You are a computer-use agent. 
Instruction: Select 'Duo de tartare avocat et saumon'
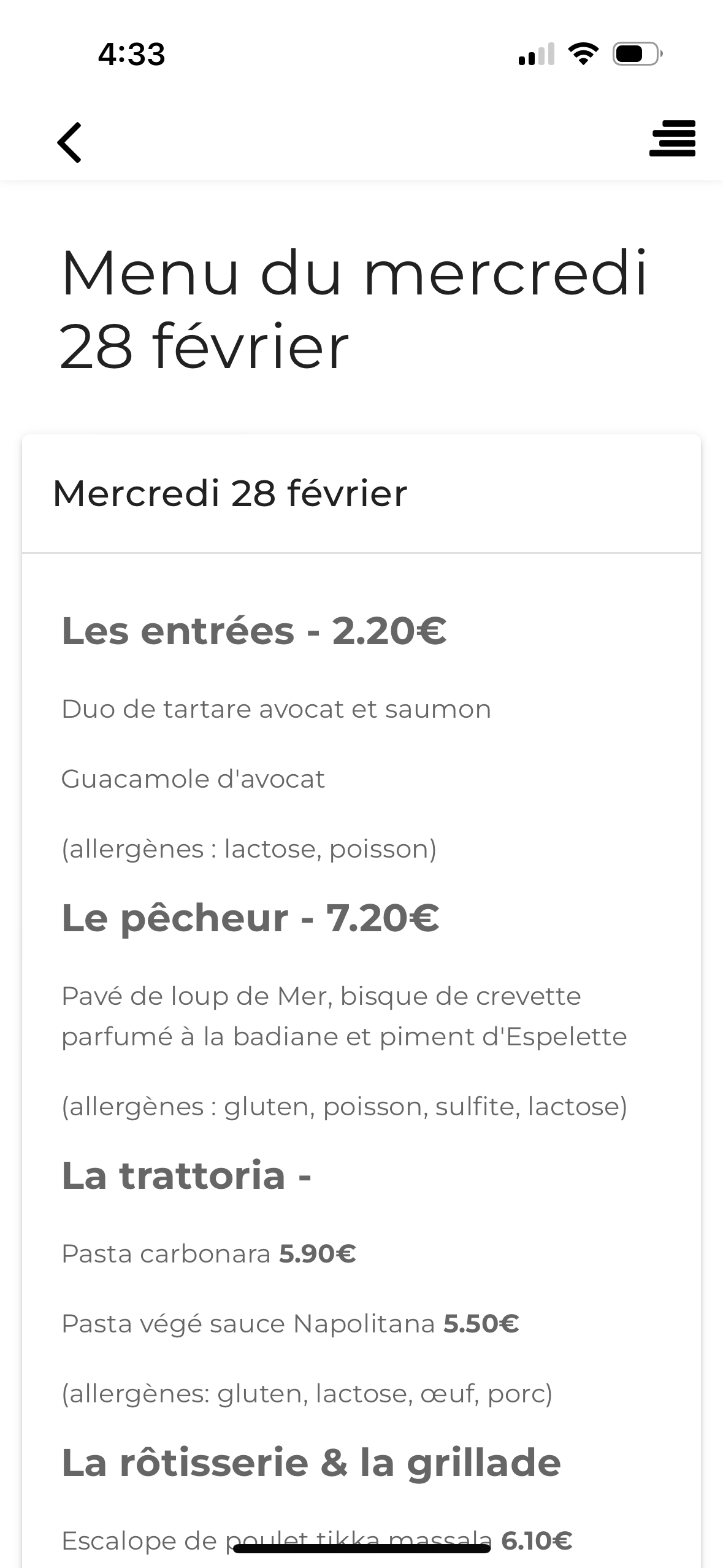click(x=276, y=709)
